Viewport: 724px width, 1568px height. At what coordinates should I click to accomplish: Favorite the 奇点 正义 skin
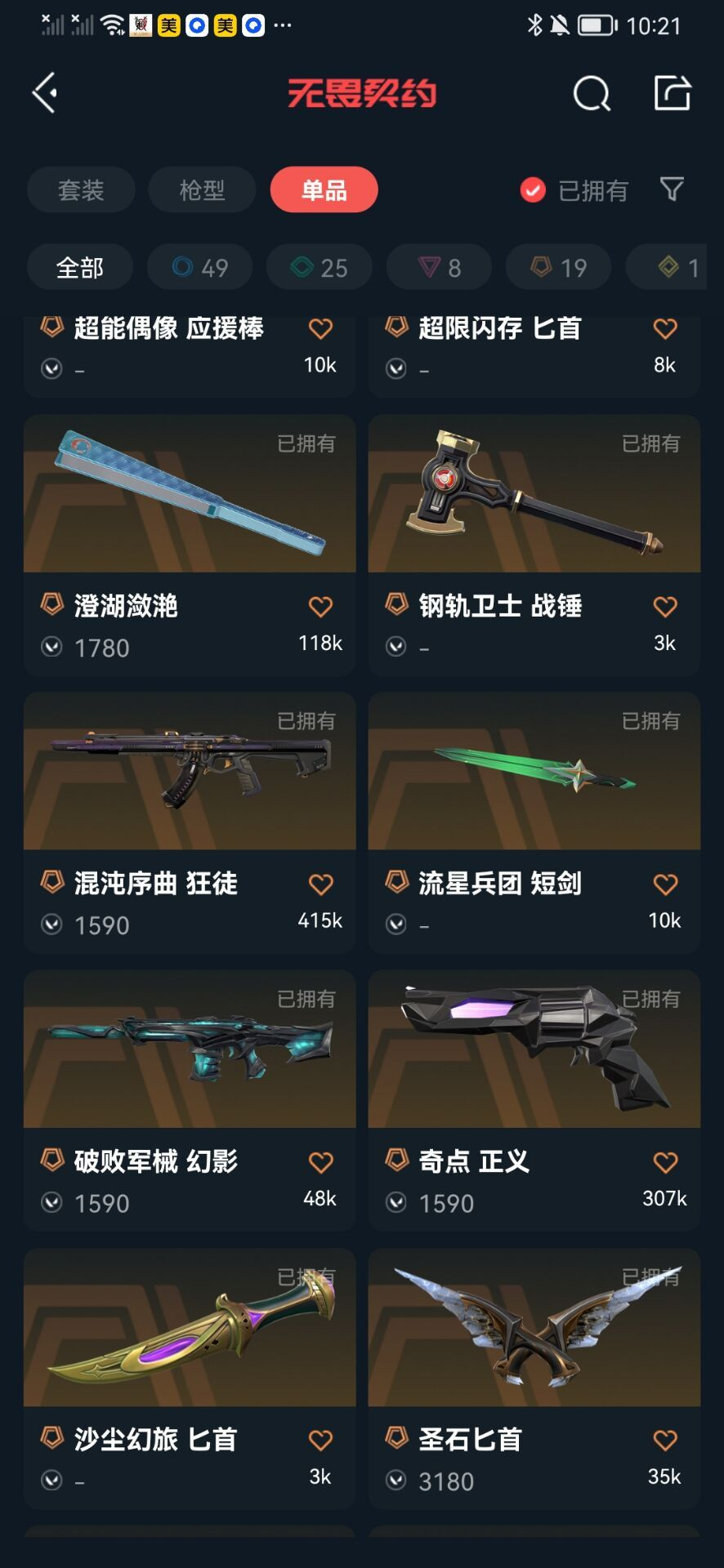pyautogui.click(x=666, y=1162)
